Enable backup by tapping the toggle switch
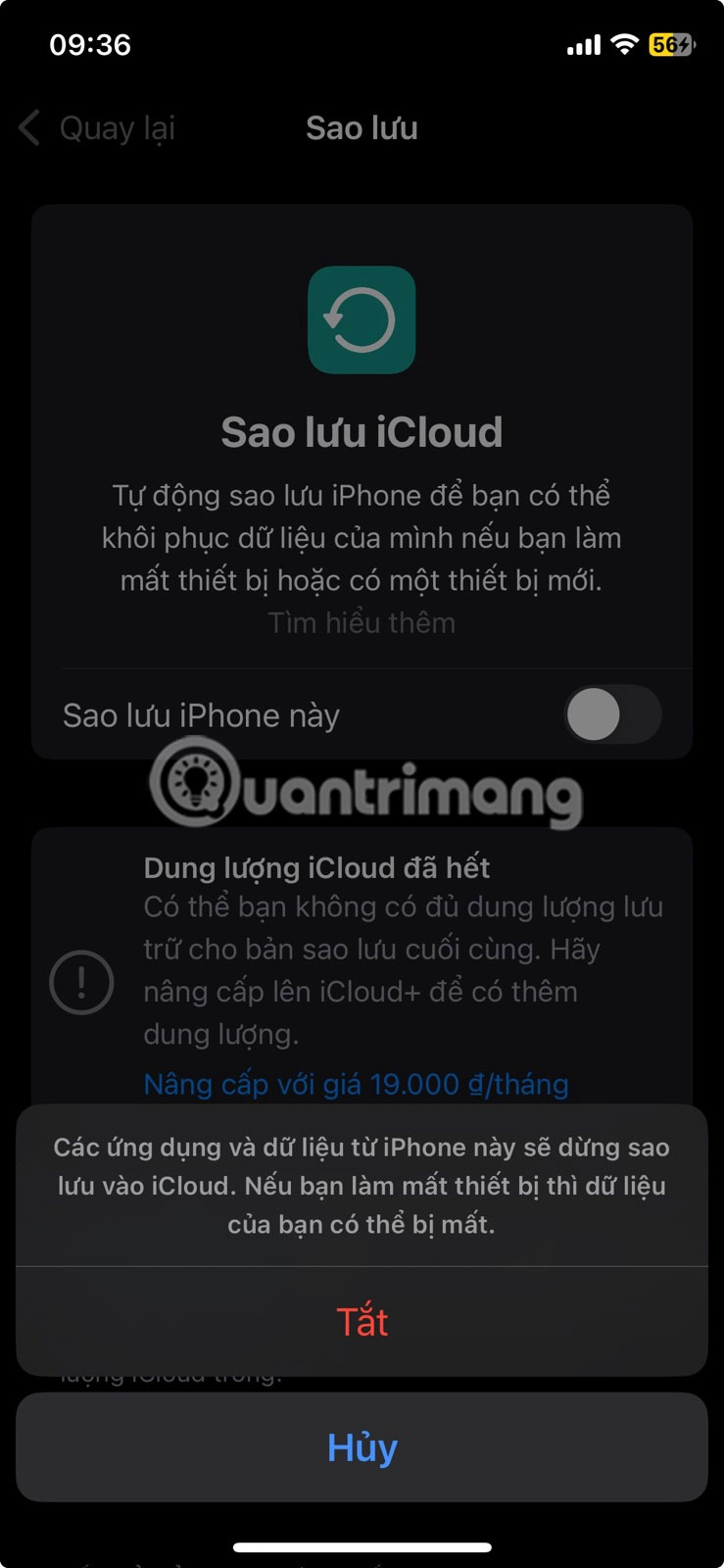 coord(613,715)
